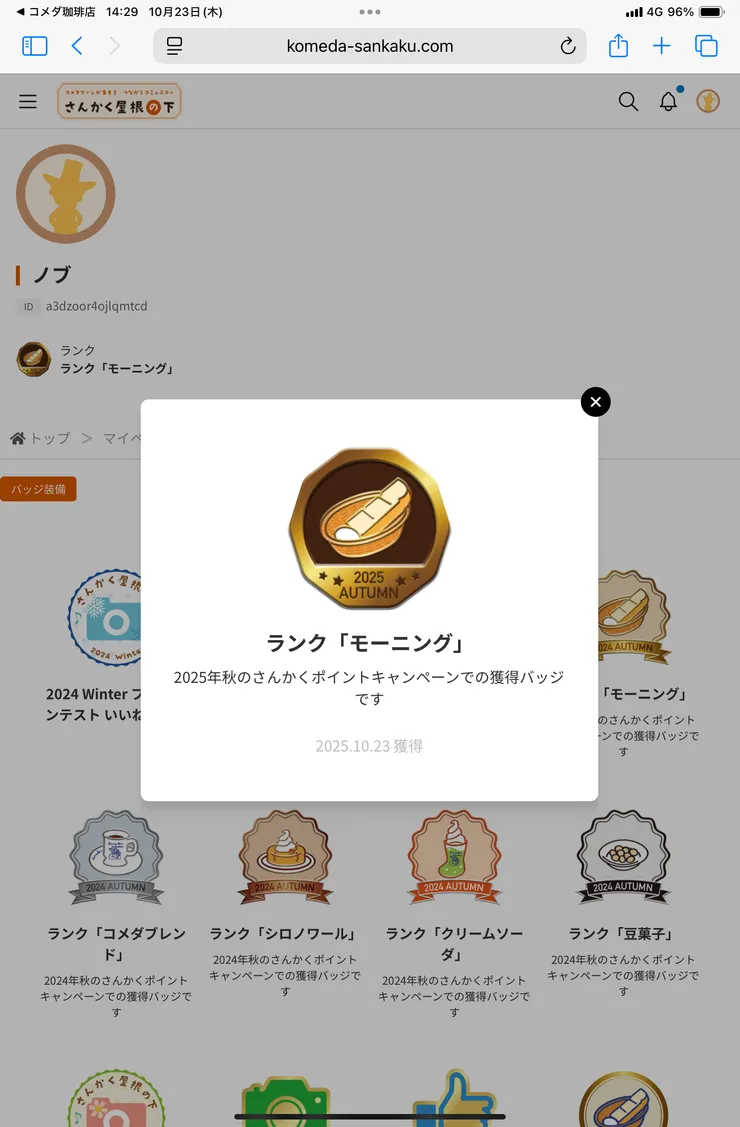740x1127 pixels.
Task: Toggle the Safari sidebar
Action: click(x=34, y=45)
